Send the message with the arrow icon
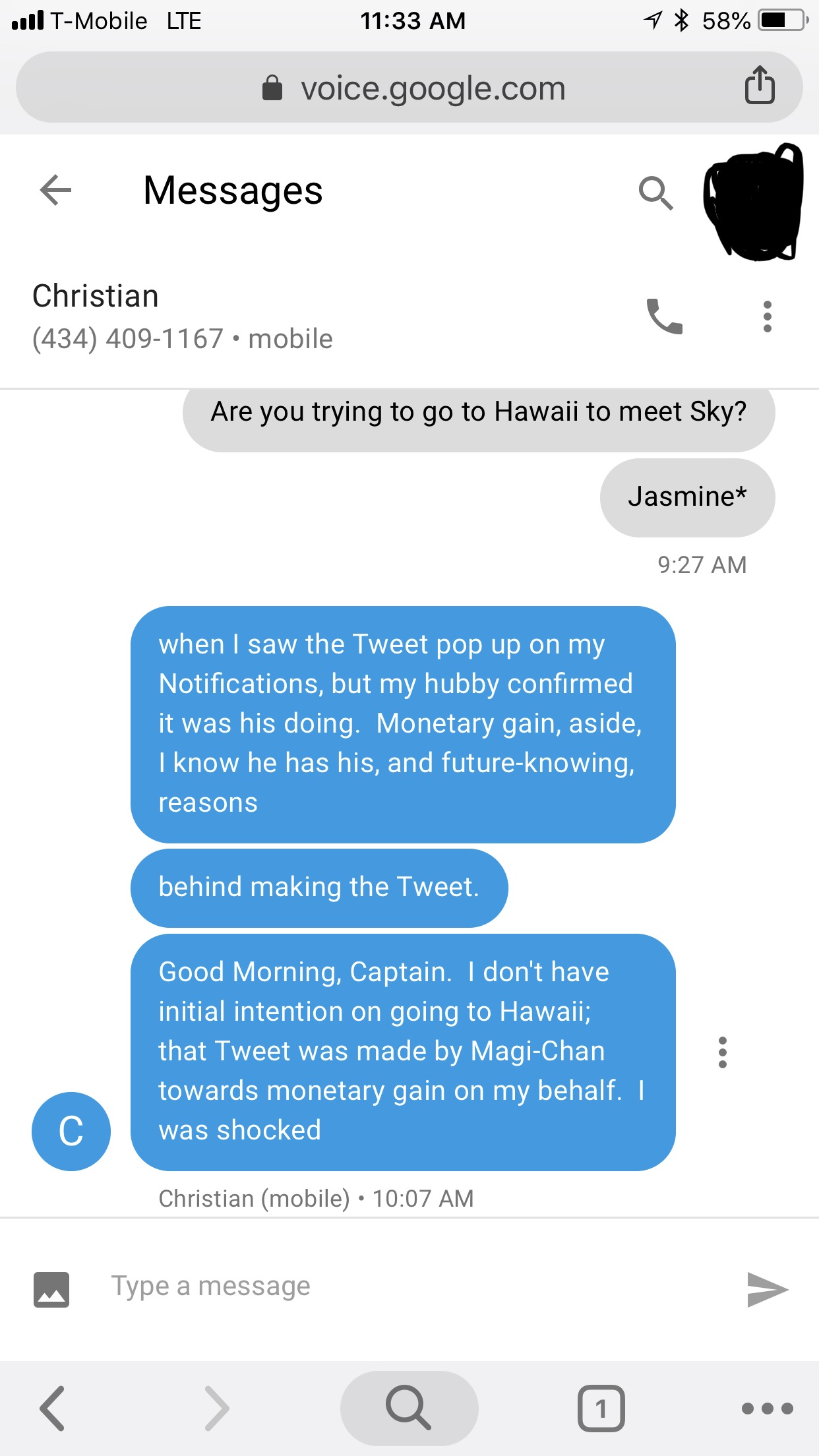 coord(767,1289)
